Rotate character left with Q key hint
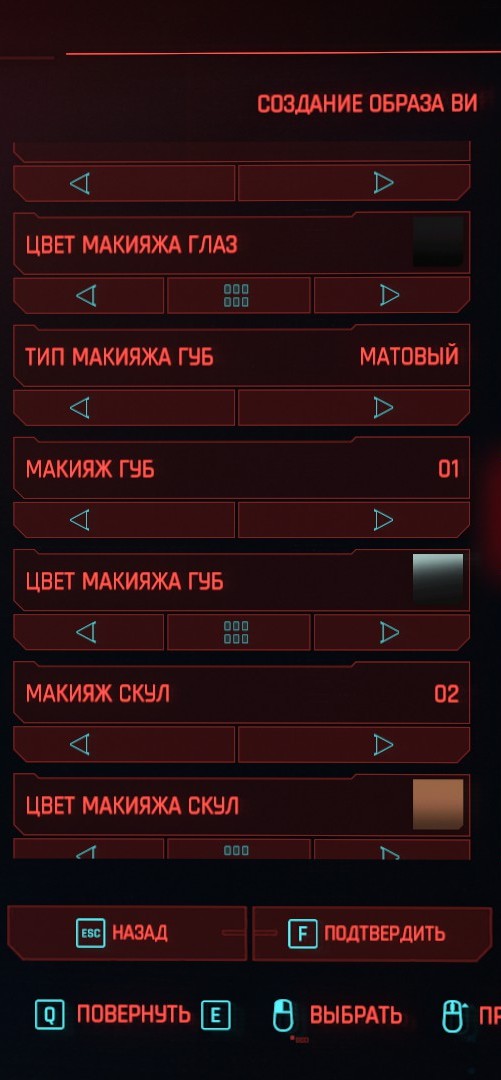This screenshot has height=1080, width=501. coord(50,1015)
